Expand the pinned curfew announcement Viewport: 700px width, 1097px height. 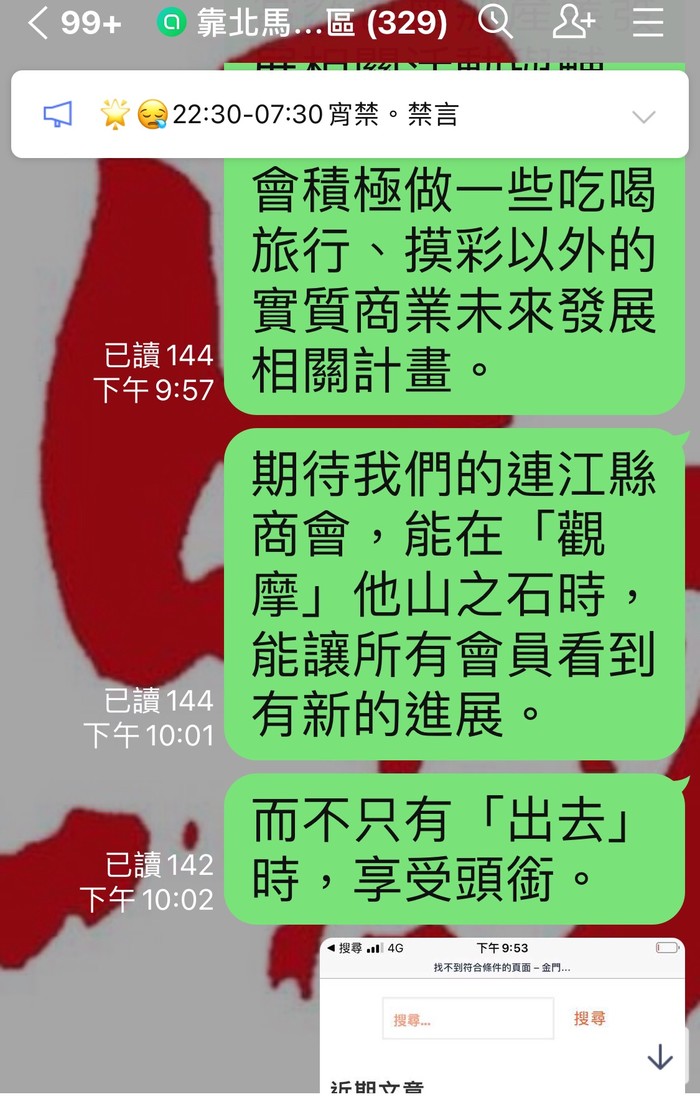tap(643, 116)
